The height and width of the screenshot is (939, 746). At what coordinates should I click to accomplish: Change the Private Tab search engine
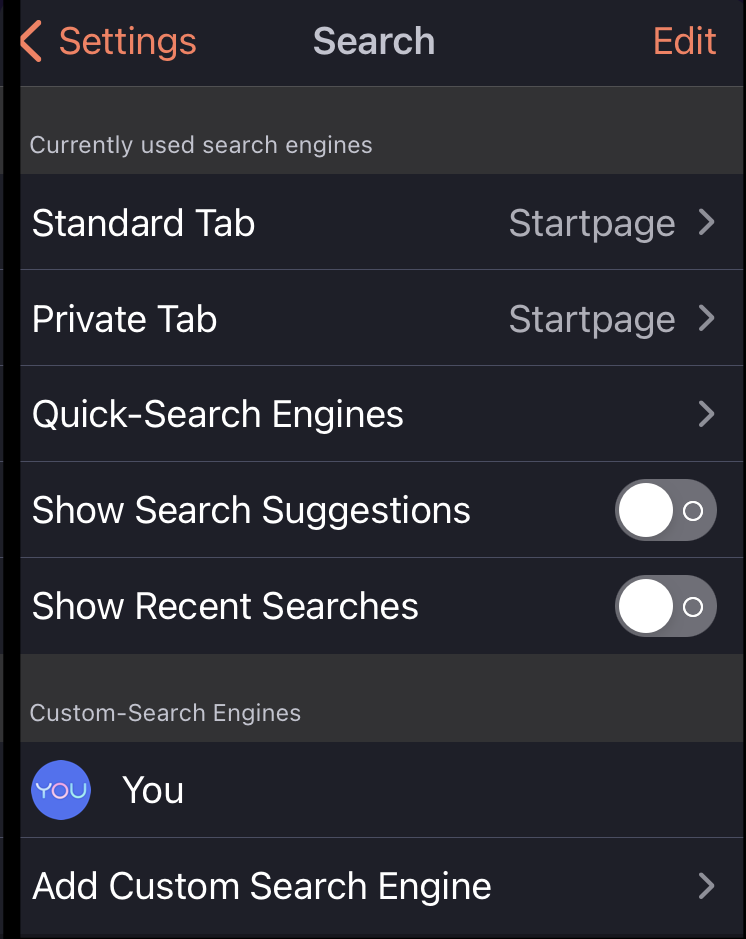pyautogui.click(x=372, y=319)
